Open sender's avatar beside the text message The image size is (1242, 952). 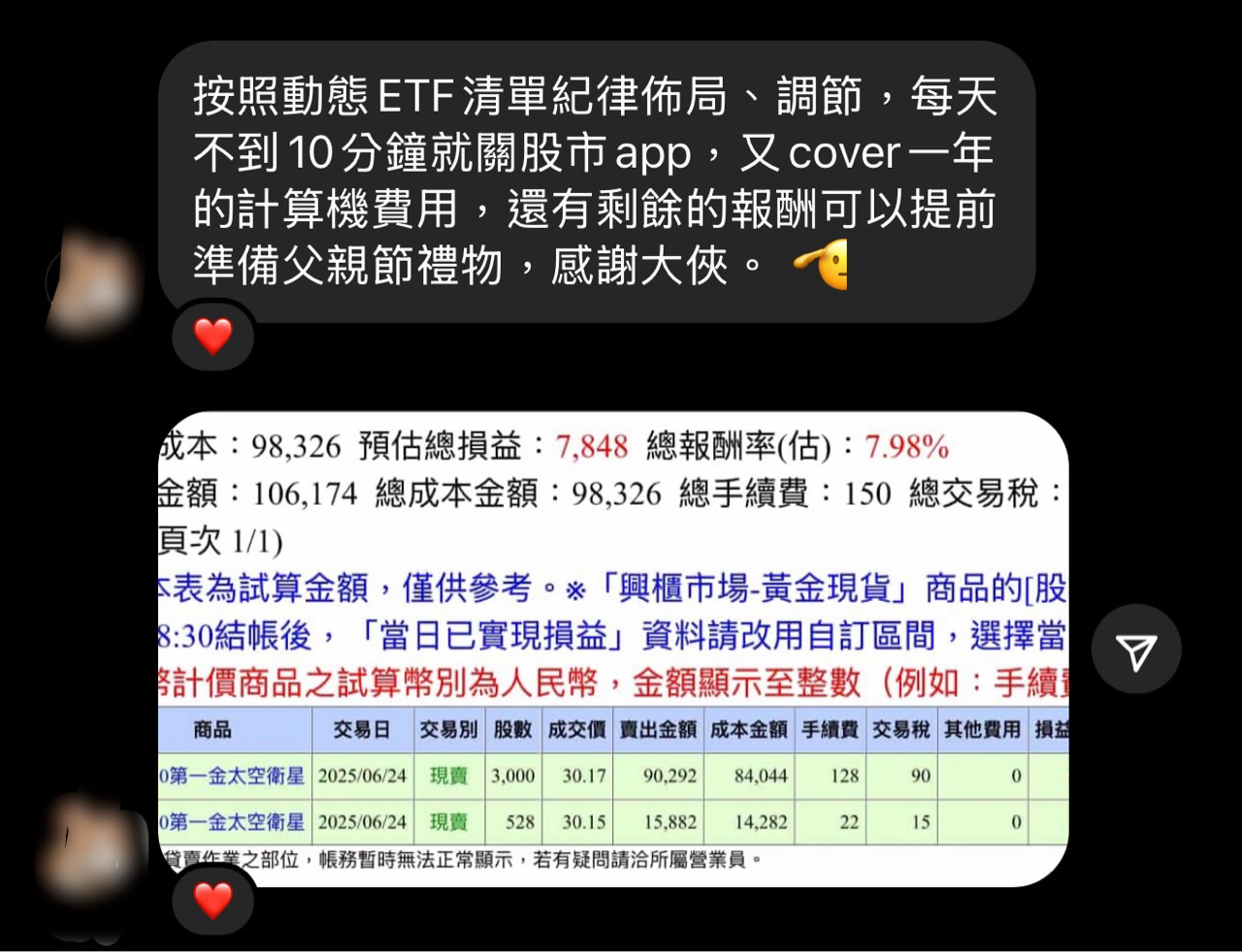point(92,283)
